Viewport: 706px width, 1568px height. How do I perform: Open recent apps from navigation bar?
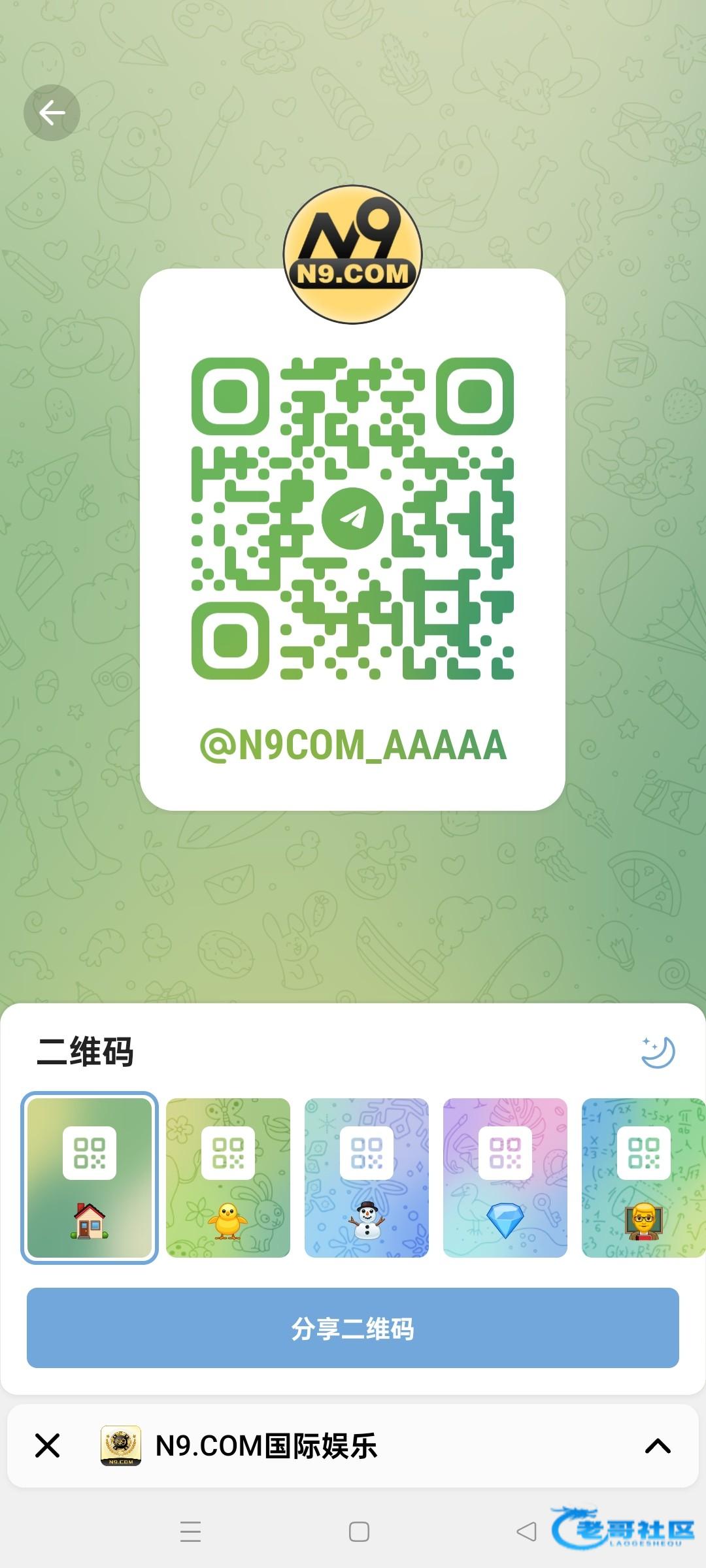(x=190, y=1531)
